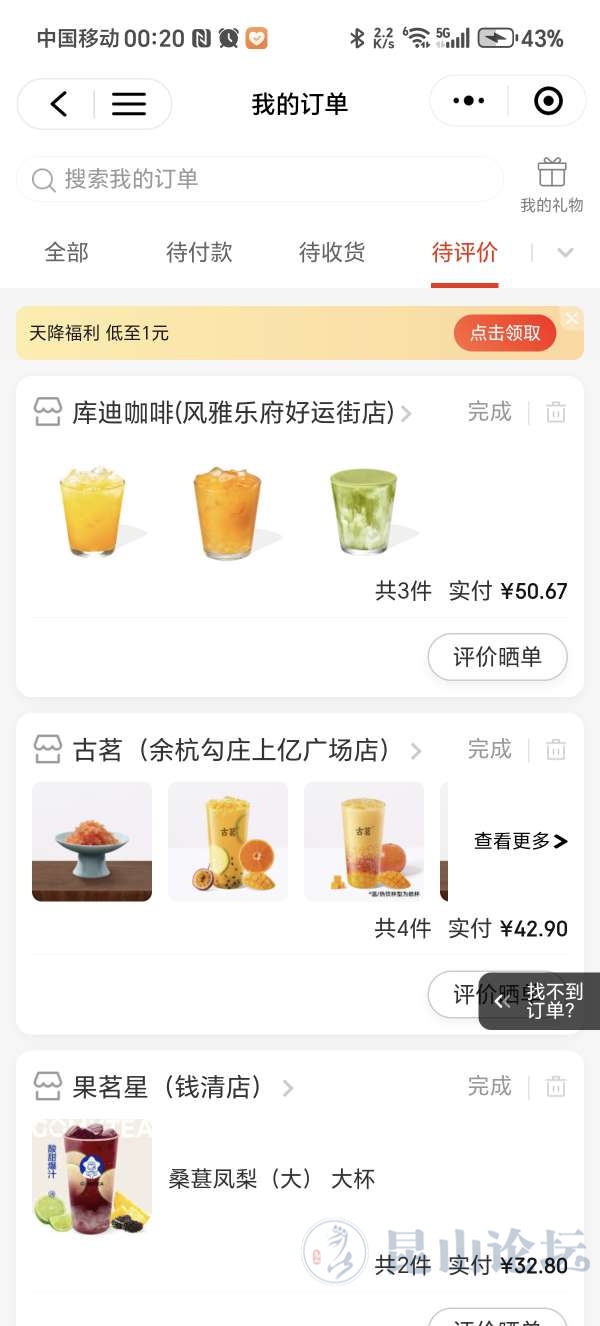Image resolution: width=600 pixels, height=1326 pixels.
Task: Delete the 库迪咖啡 order
Action: 556,412
